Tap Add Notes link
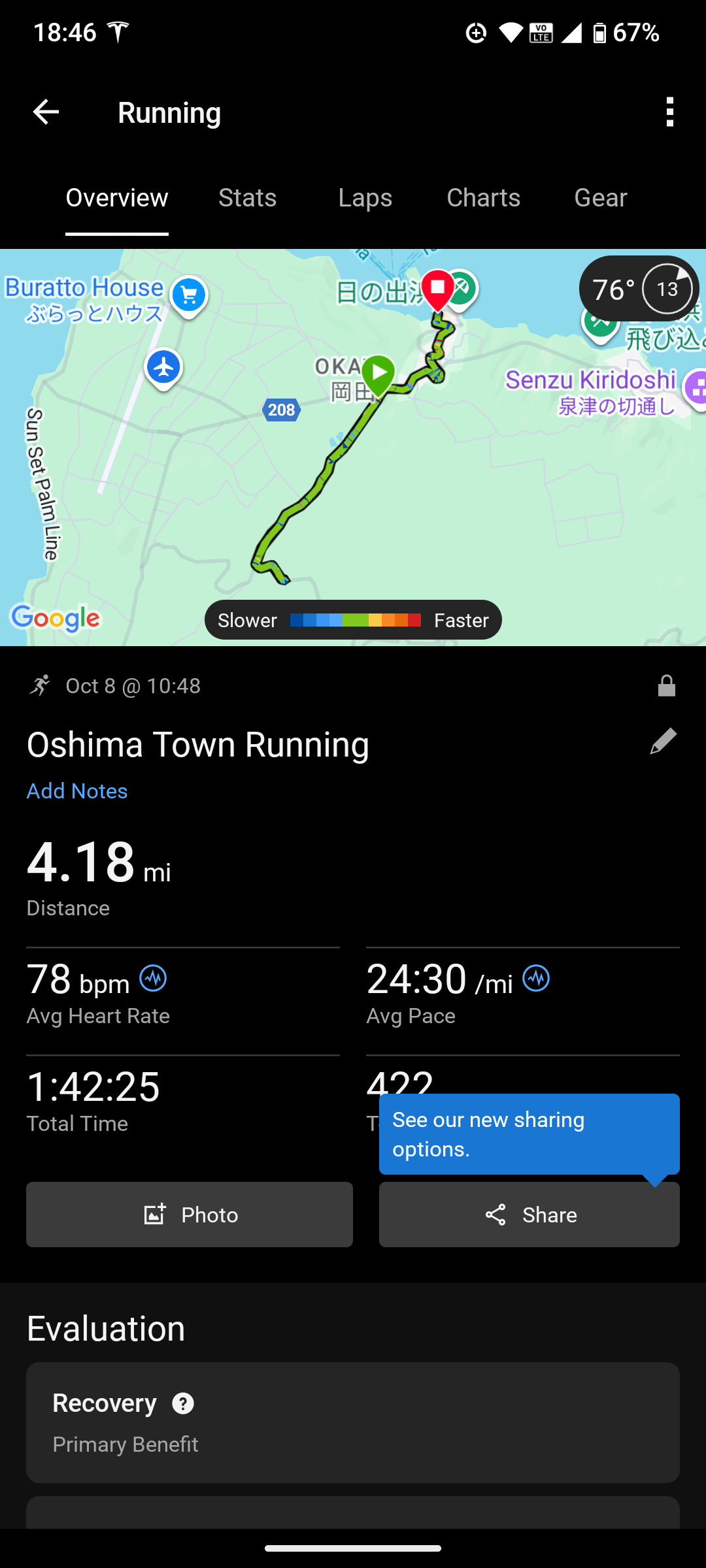The image size is (706, 1568). [x=77, y=791]
